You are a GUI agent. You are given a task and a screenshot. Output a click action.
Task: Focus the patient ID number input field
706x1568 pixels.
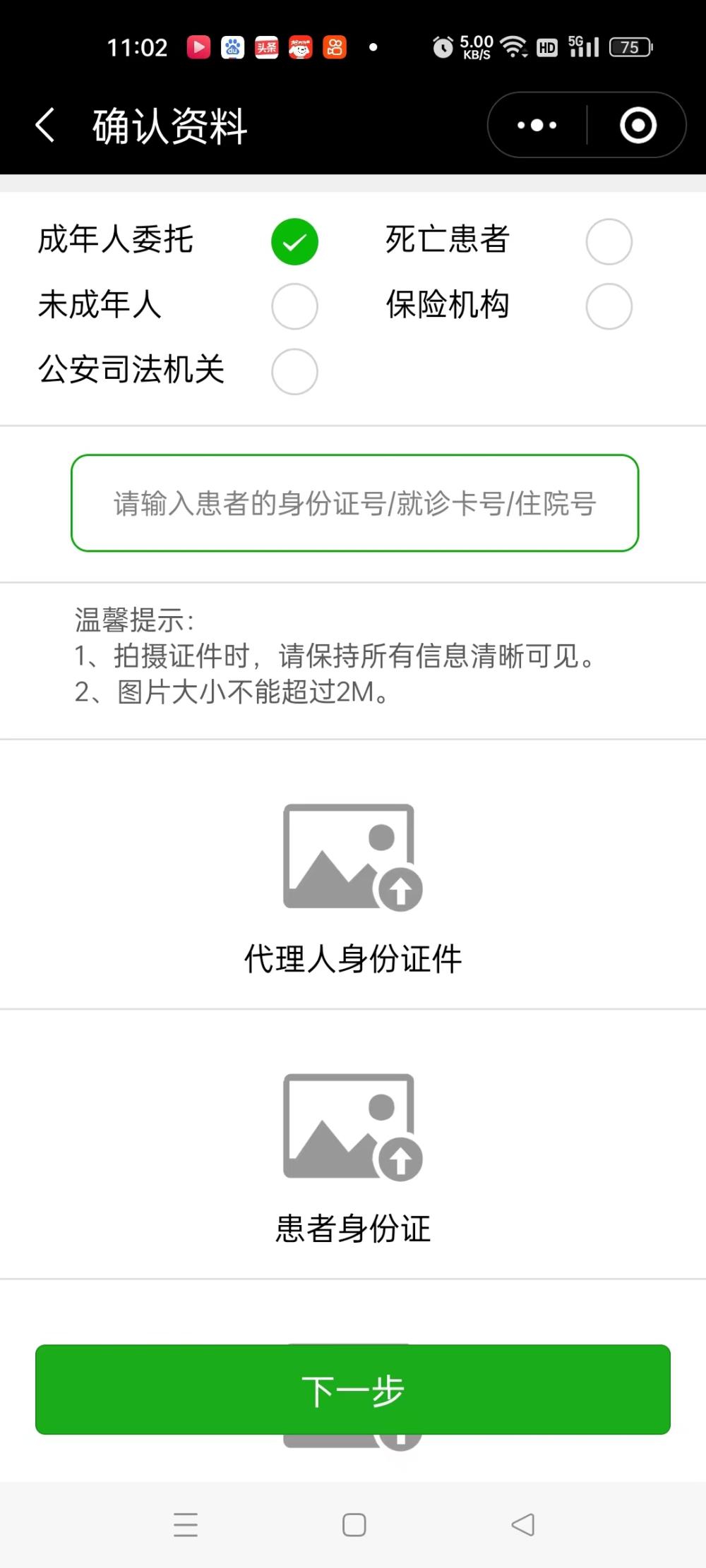[x=354, y=503]
